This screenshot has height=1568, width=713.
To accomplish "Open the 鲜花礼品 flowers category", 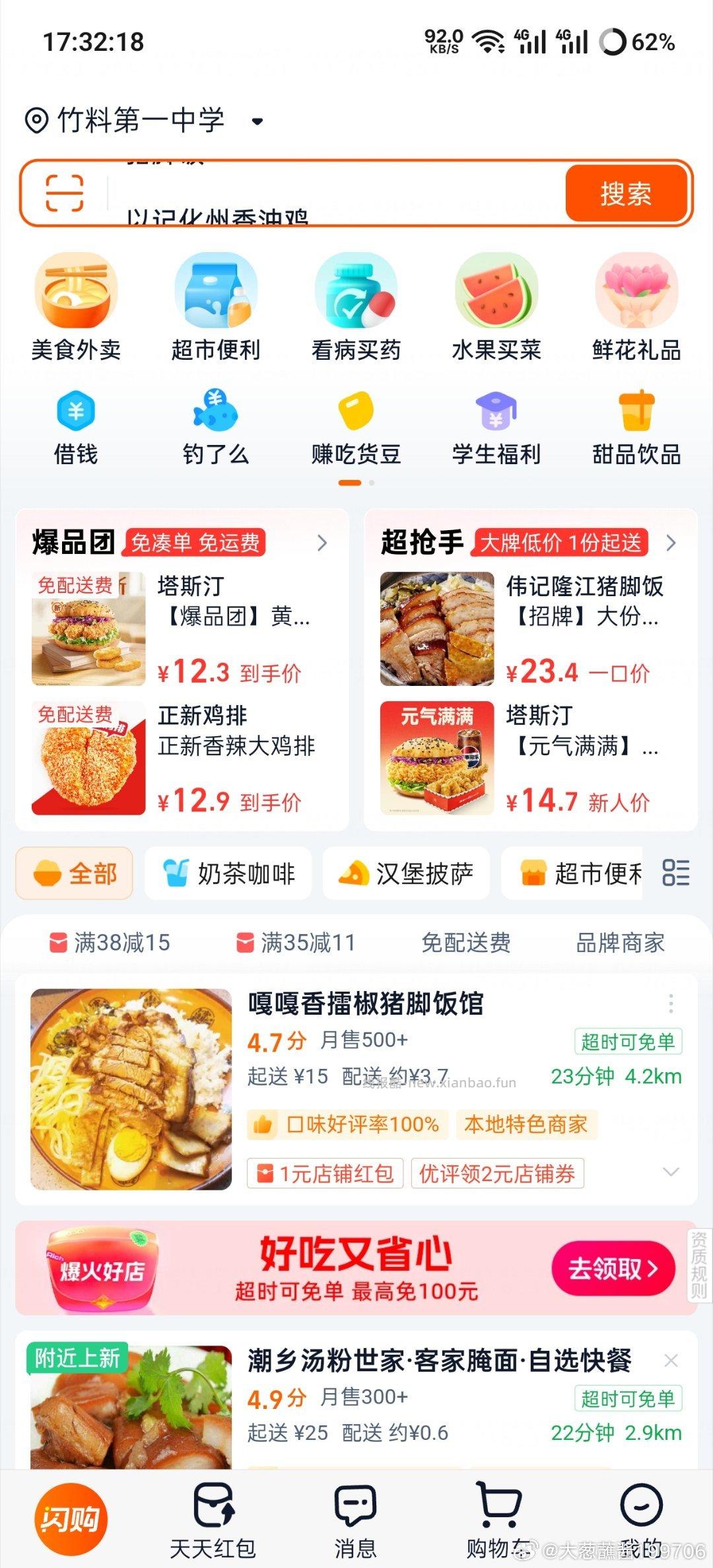I will pos(637,300).
